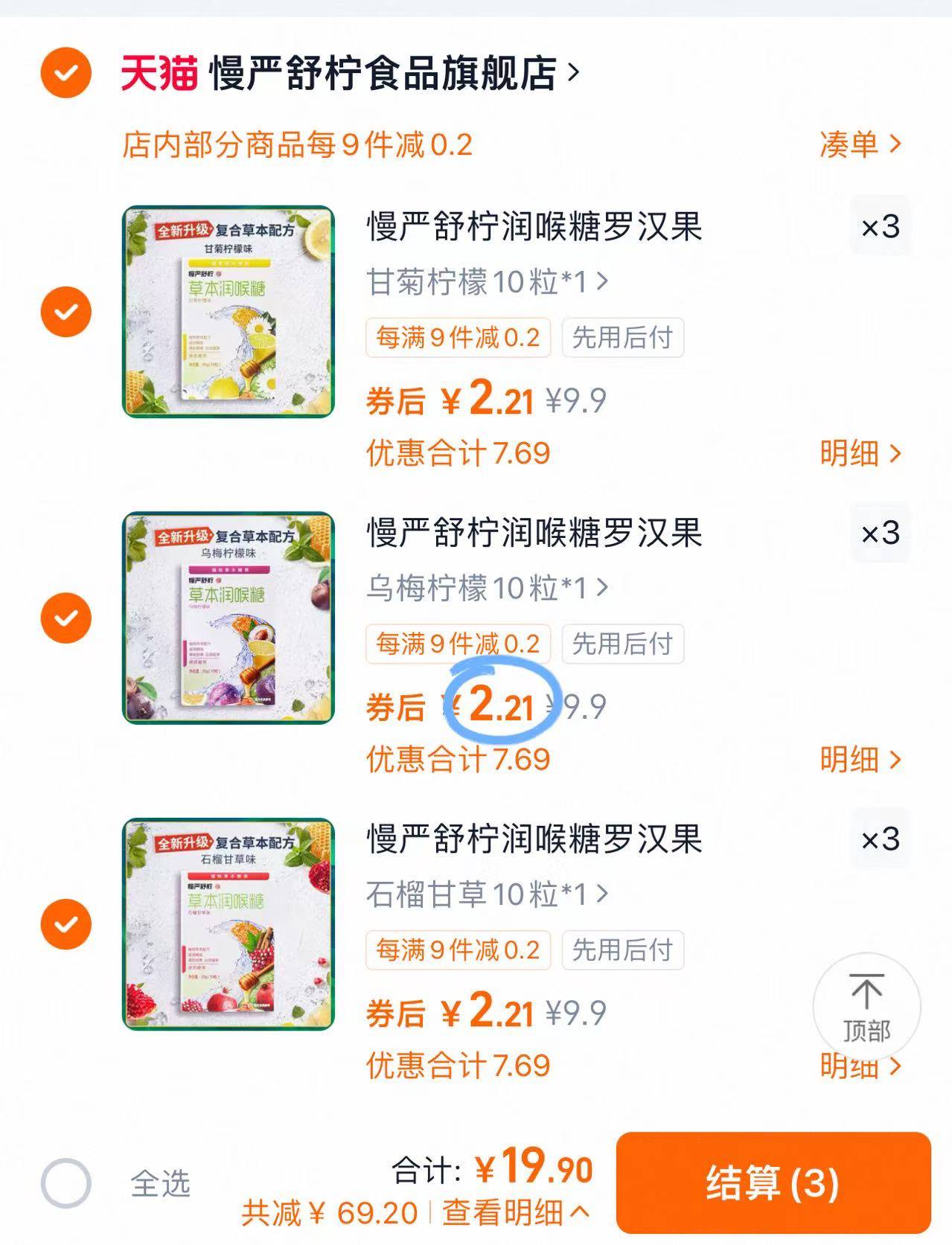
Task: Tap the 每满9件减0.2 promotion tag
Action: tap(457, 339)
